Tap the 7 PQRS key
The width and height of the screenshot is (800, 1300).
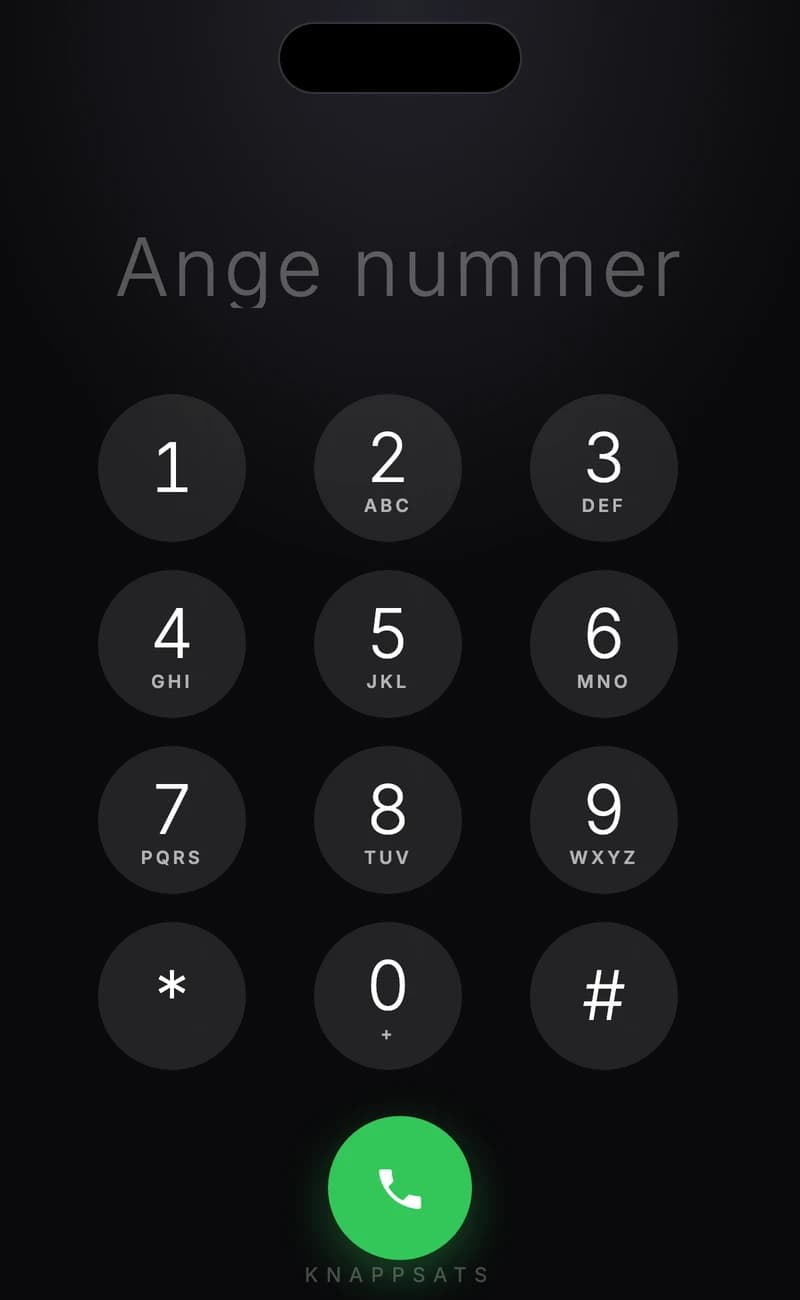point(172,820)
